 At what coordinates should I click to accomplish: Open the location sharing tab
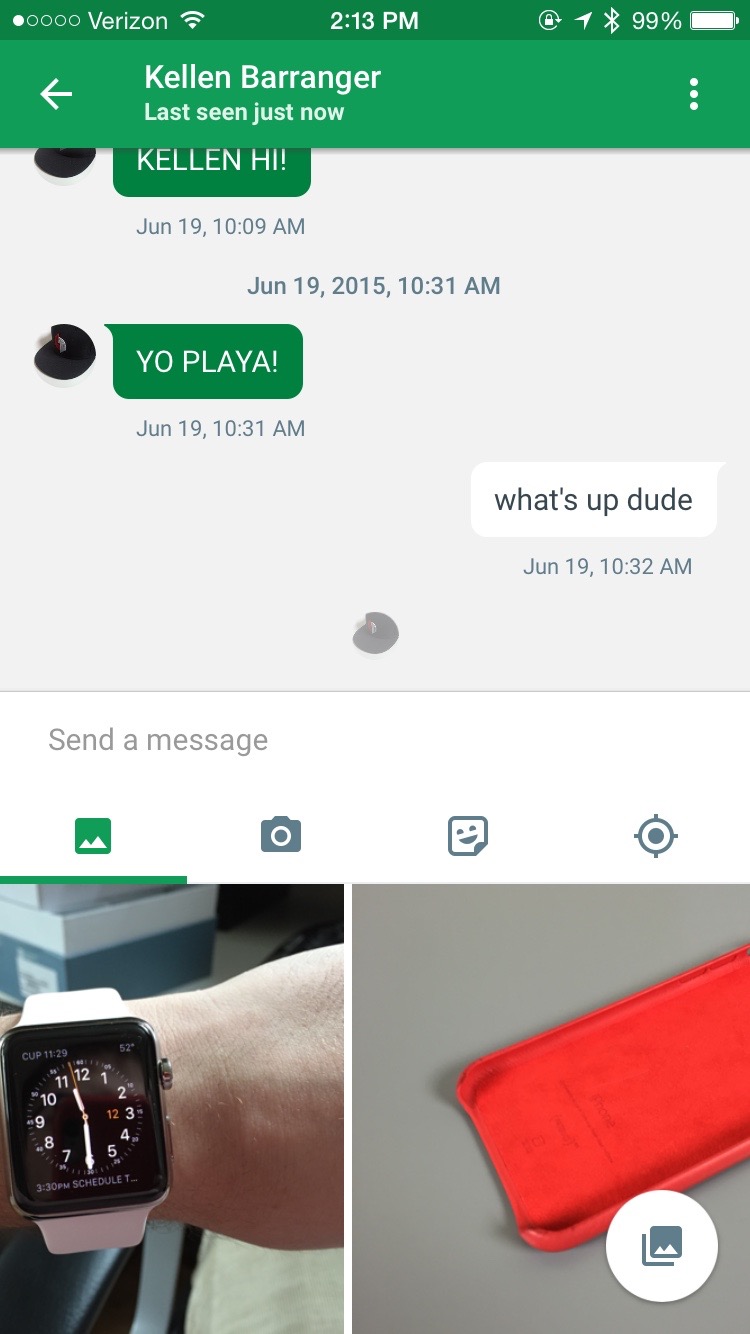coord(656,834)
